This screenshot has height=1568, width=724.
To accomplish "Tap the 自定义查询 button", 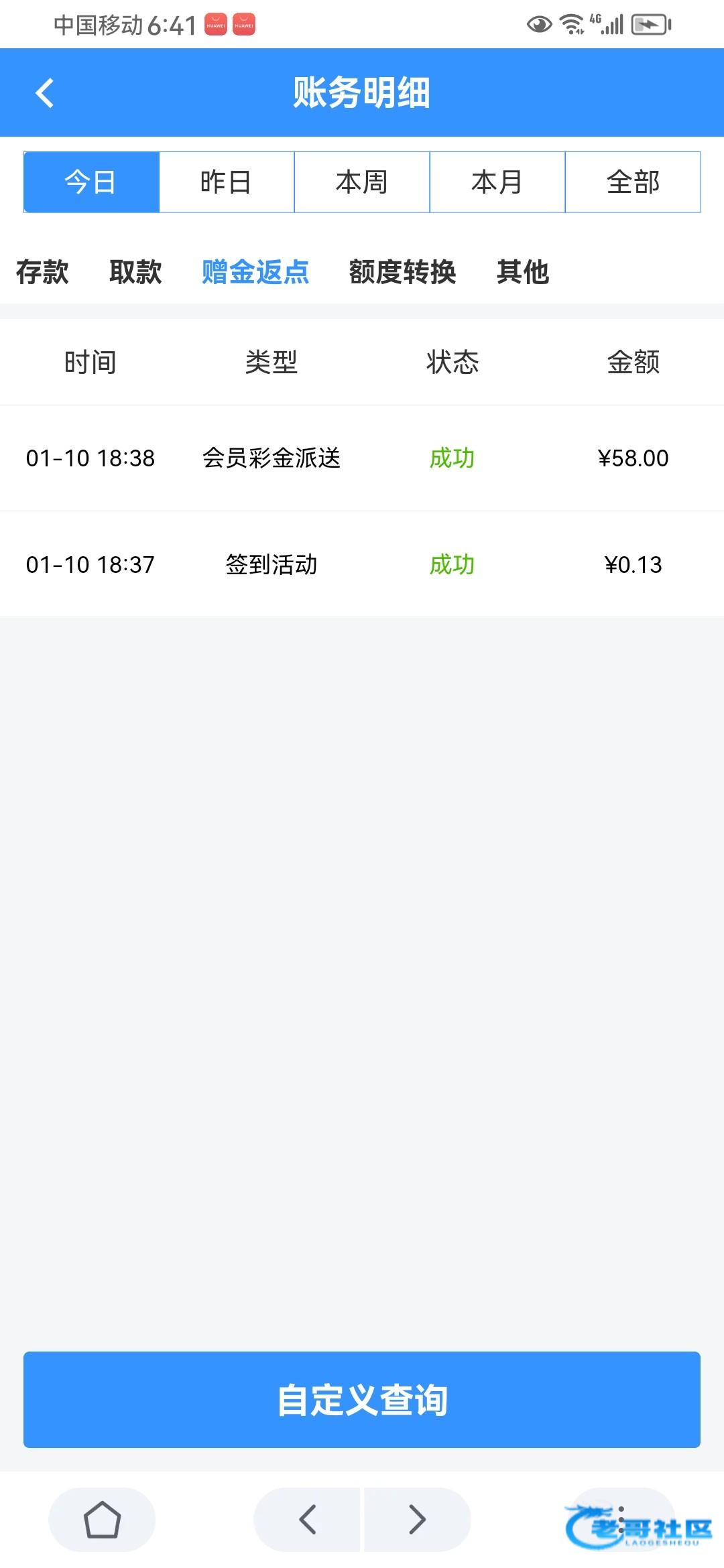I will [x=362, y=1400].
